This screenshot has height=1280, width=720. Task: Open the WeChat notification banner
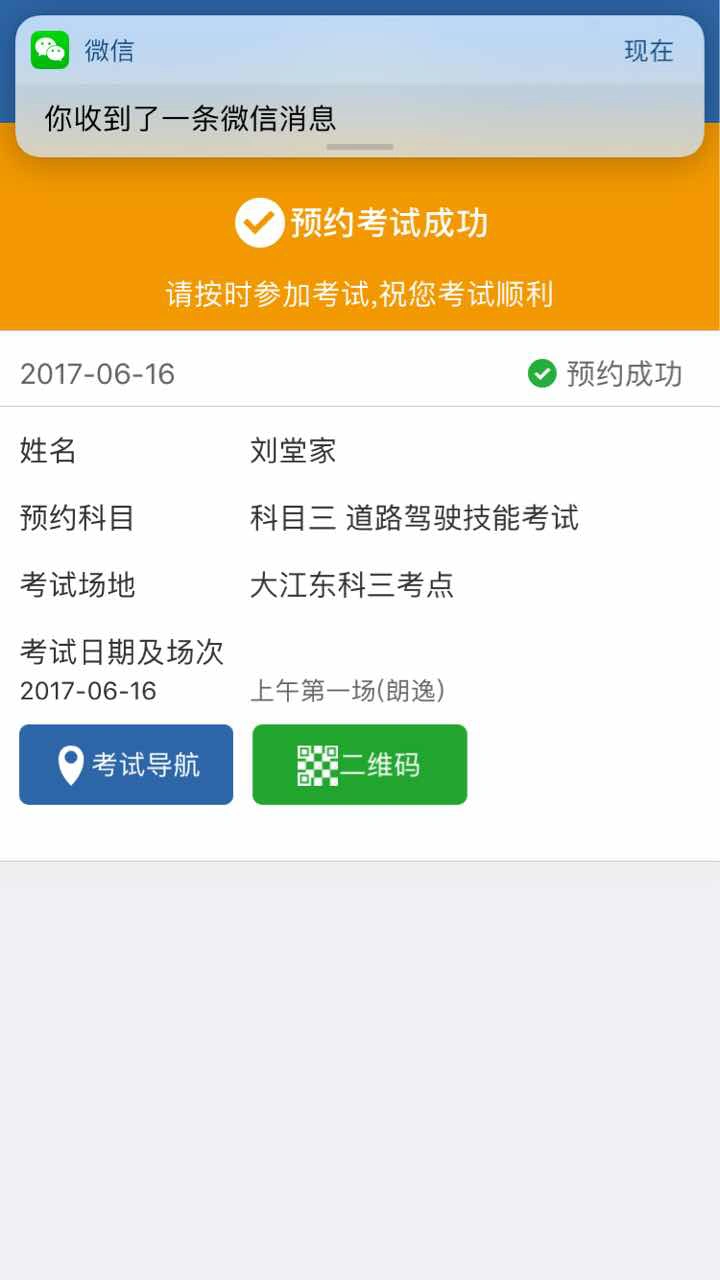360,86
